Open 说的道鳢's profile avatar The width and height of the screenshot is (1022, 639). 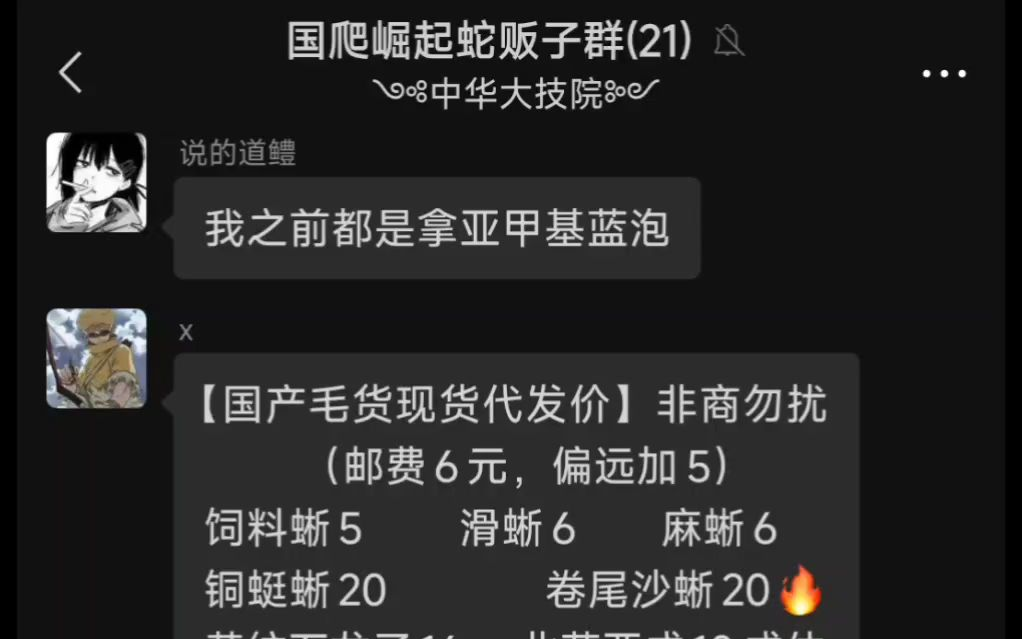coord(96,182)
